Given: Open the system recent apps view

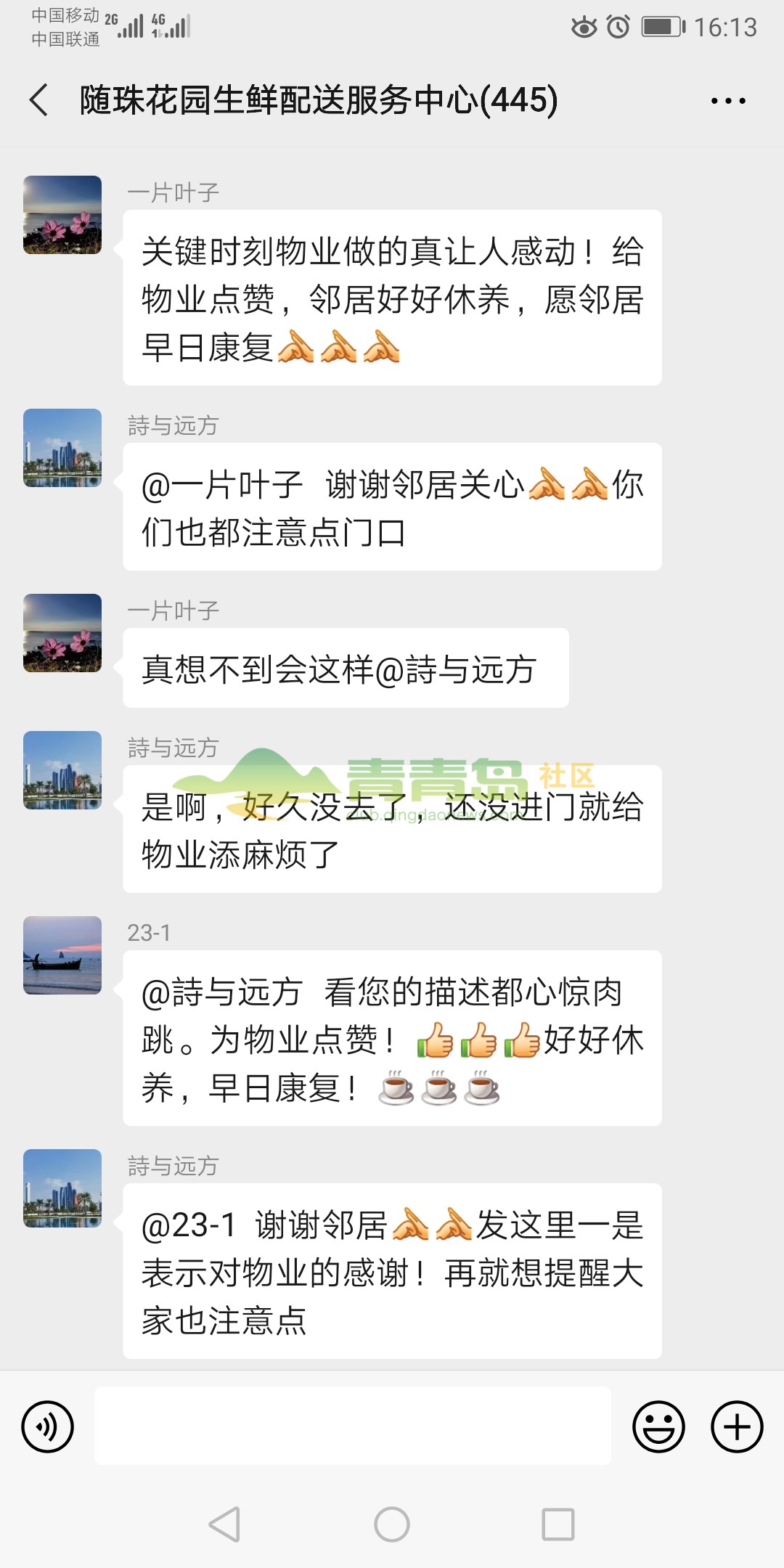Looking at the screenshot, I should point(558,1524).
